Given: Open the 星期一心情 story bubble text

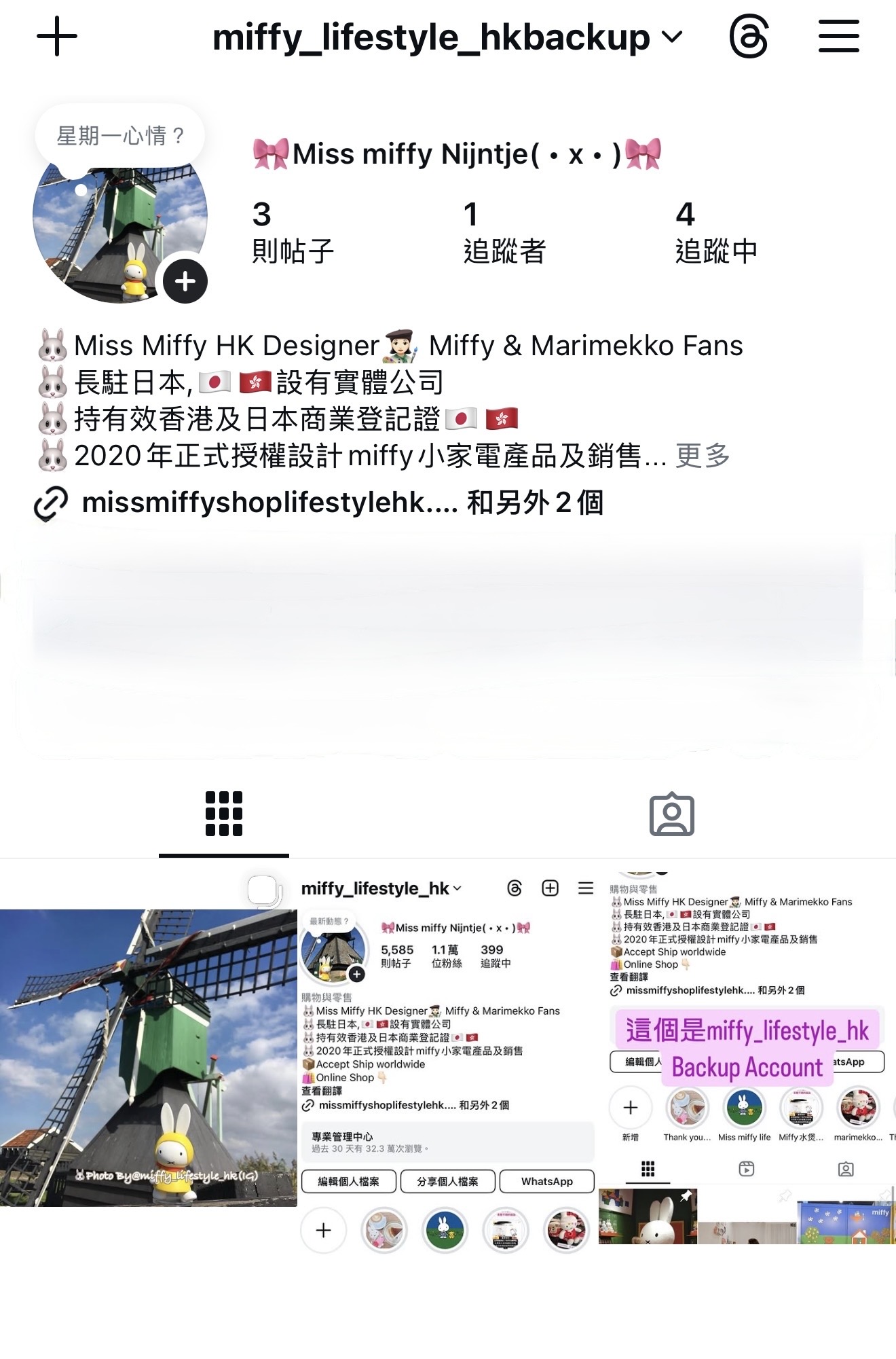Looking at the screenshot, I should coord(121,136).
